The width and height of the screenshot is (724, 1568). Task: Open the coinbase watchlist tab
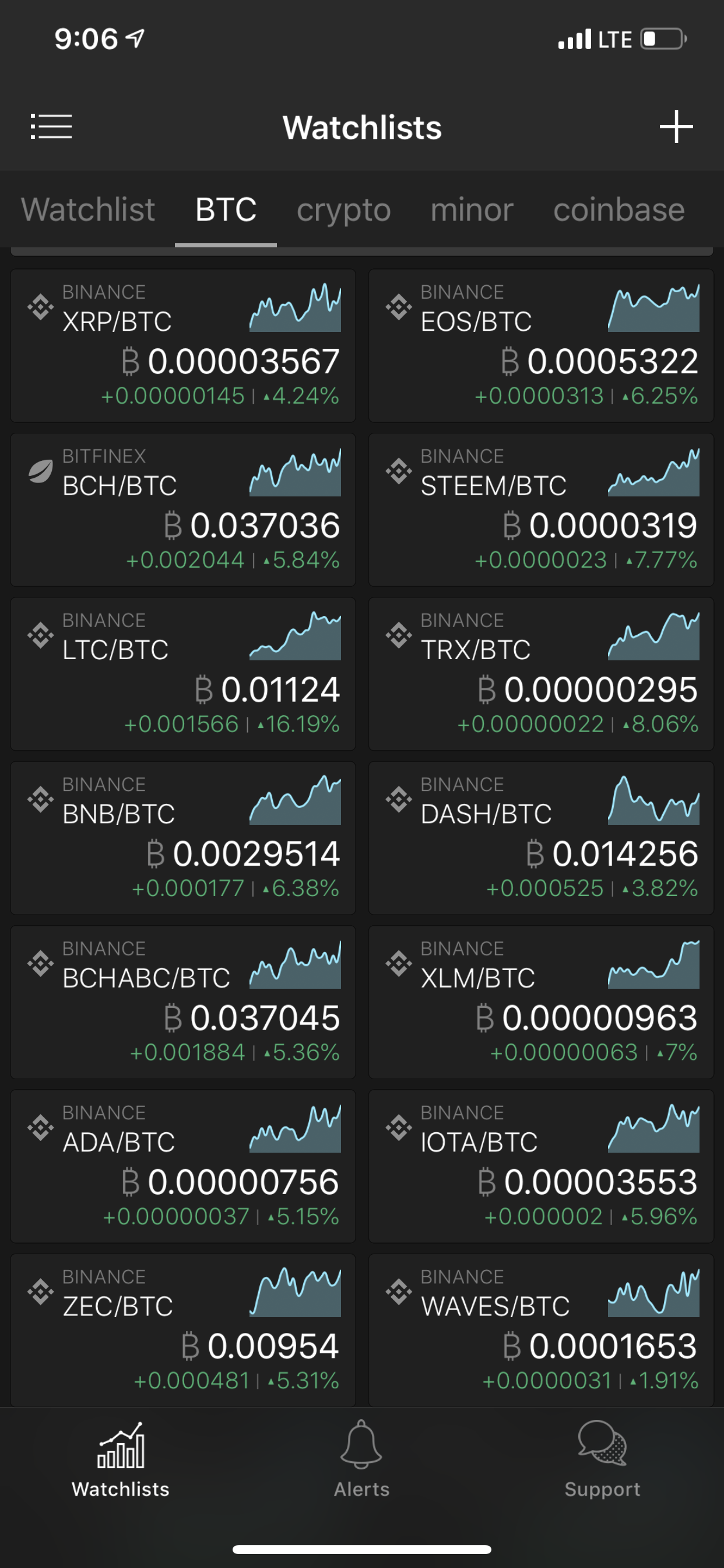pyautogui.click(x=618, y=210)
